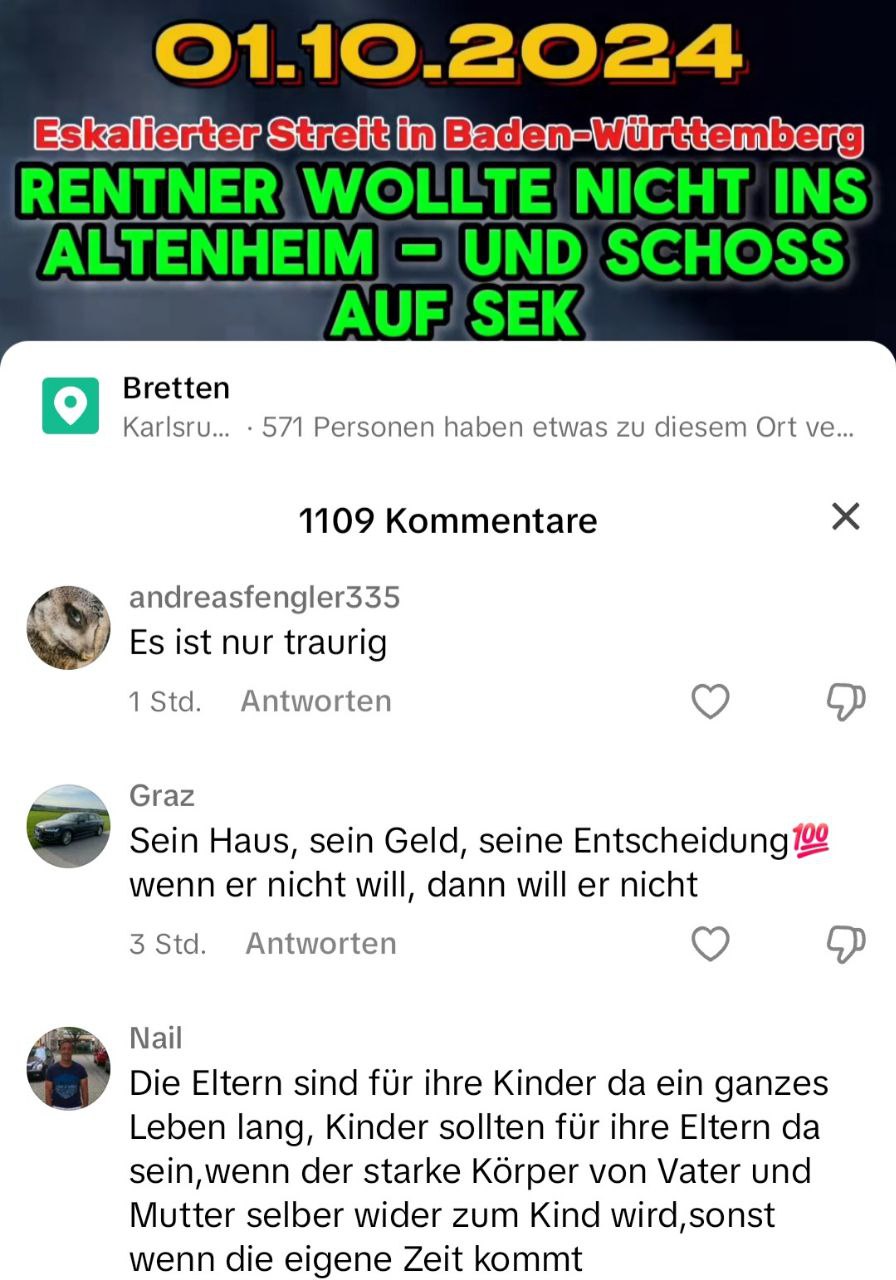The height and width of the screenshot is (1280, 896).
Task: Like andreasfengler335's comment
Action: (x=710, y=702)
